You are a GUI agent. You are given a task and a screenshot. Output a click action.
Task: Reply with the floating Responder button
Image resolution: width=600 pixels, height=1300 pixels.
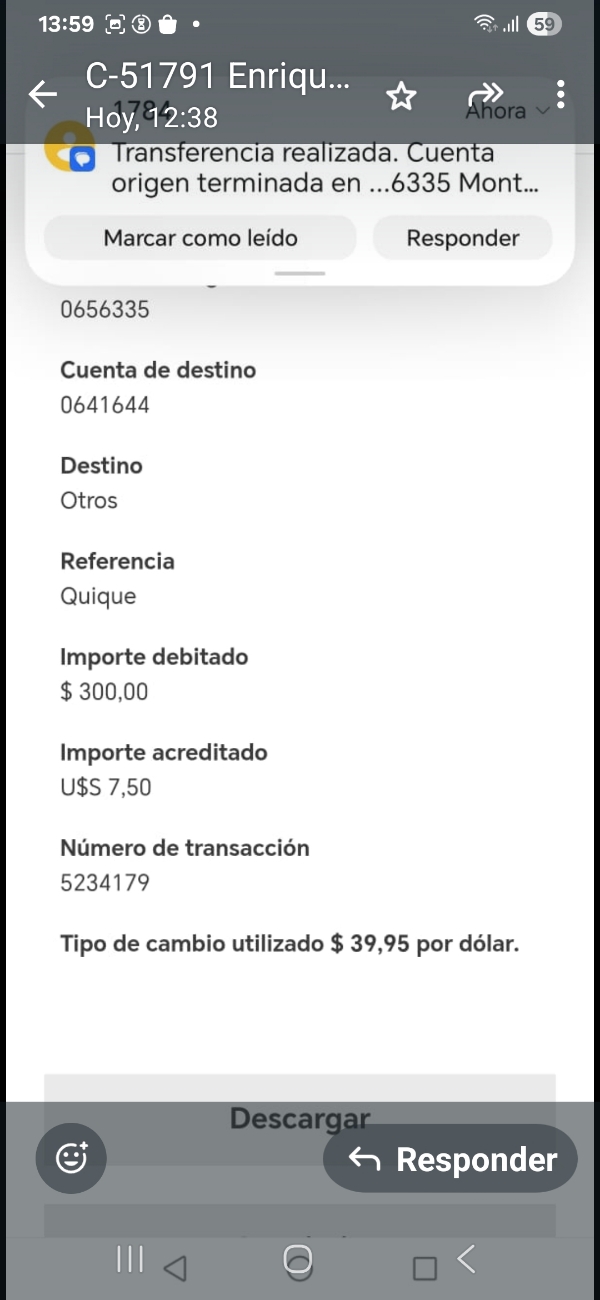coord(450,1158)
